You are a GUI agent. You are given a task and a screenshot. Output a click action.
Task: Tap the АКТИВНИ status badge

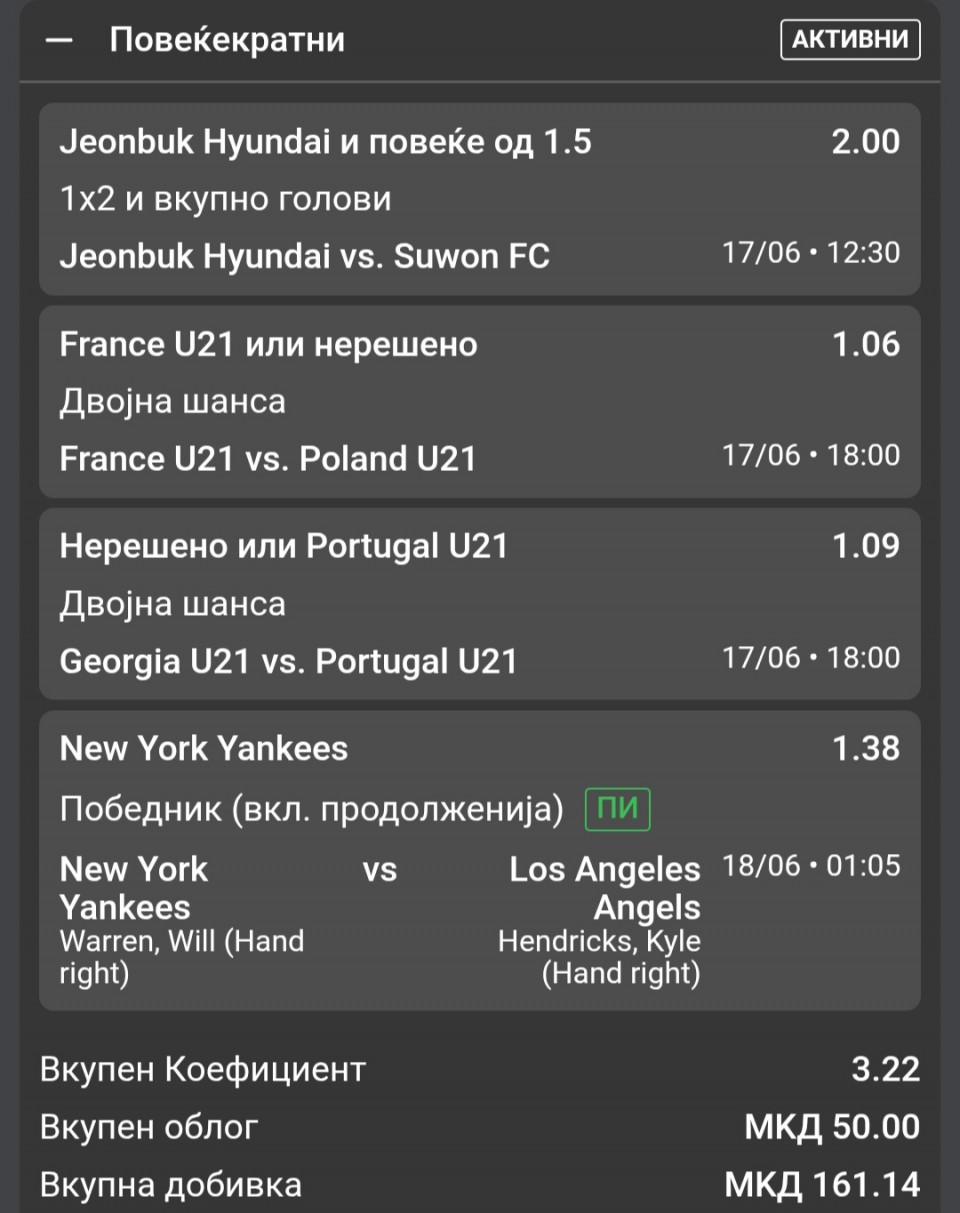point(850,40)
